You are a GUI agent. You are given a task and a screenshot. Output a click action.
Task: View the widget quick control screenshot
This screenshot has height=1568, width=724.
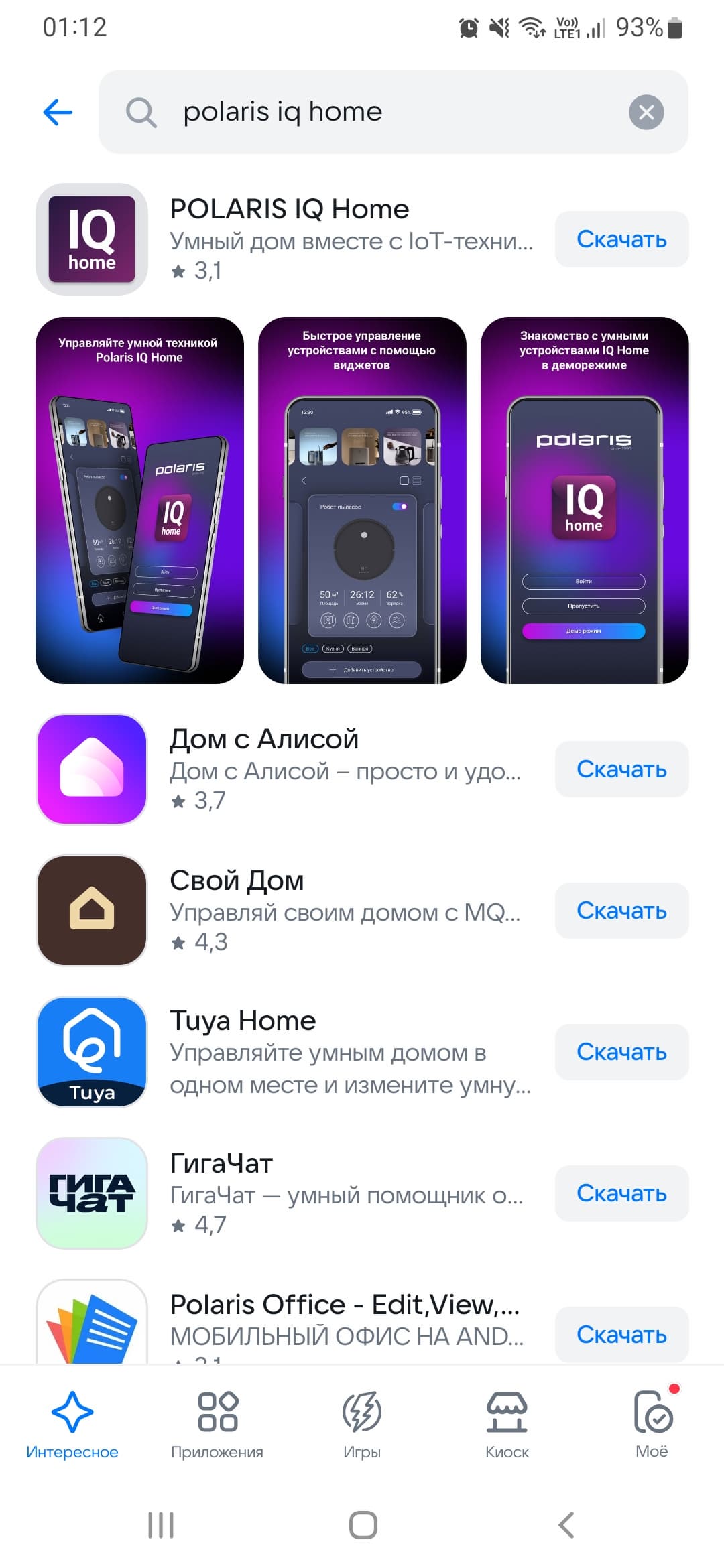(362, 500)
